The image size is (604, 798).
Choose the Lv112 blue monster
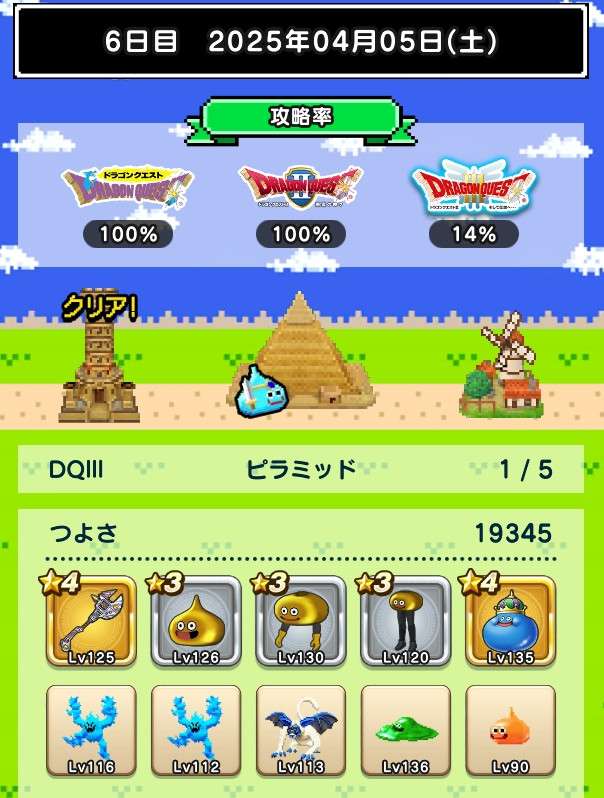(x=196, y=731)
